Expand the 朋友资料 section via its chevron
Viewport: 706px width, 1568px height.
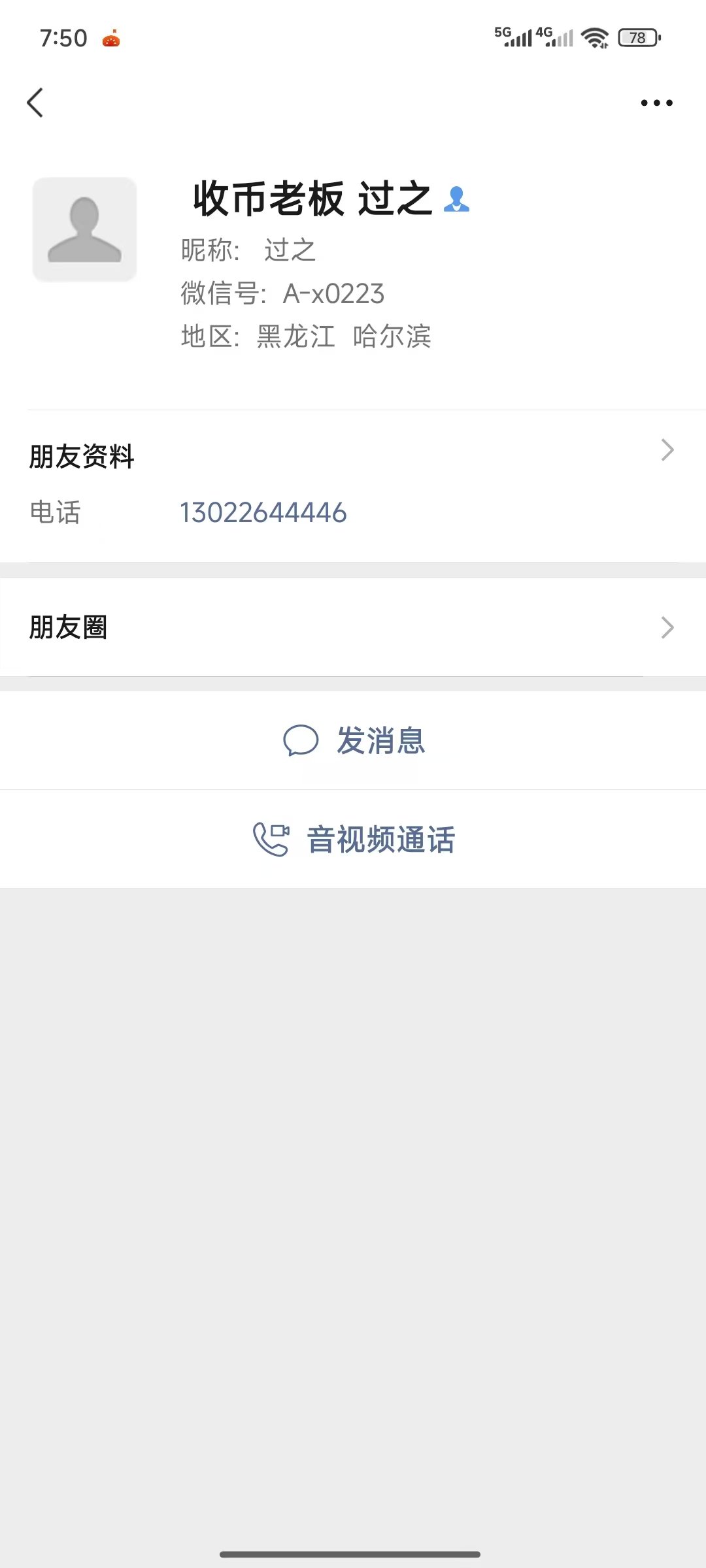tap(667, 449)
